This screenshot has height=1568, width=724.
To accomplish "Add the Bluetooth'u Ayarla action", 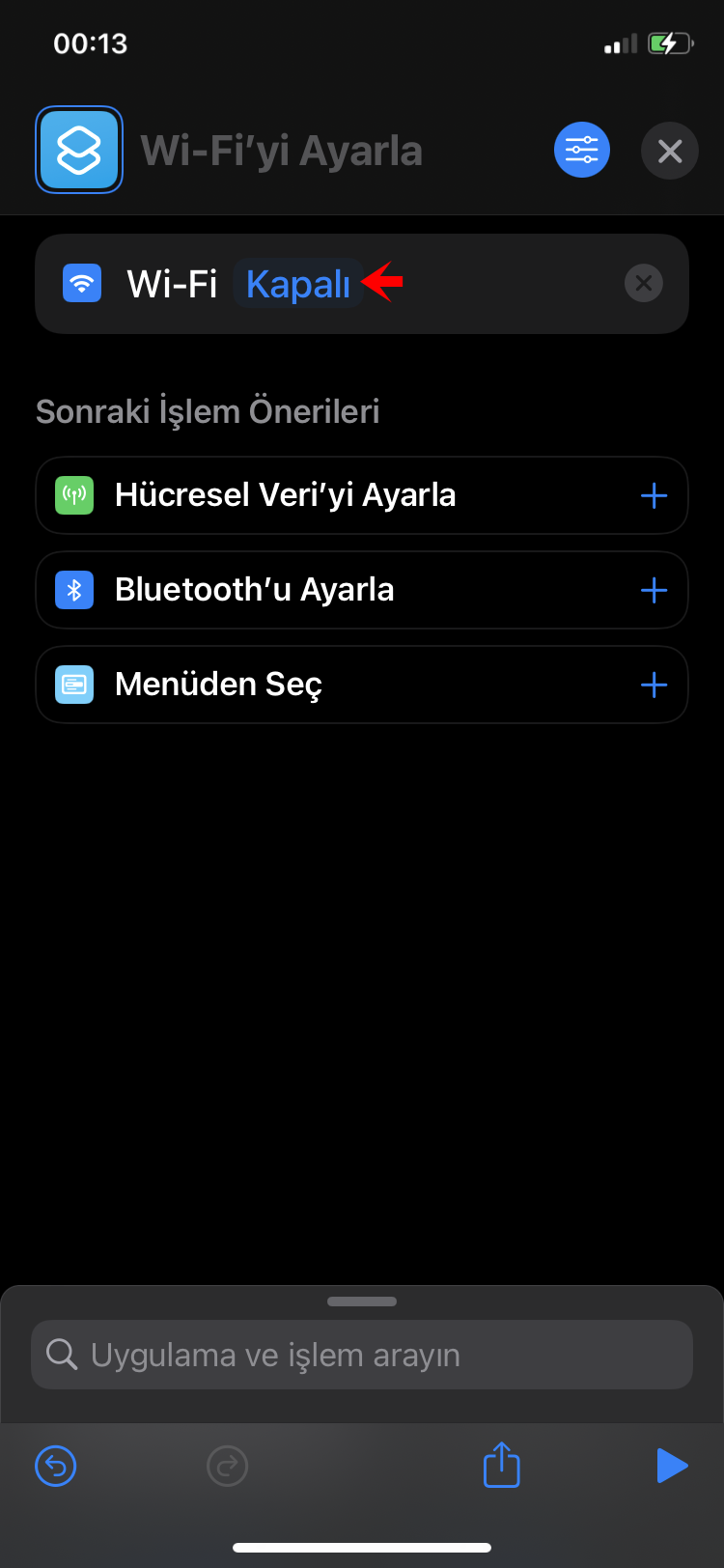I will 654,590.
